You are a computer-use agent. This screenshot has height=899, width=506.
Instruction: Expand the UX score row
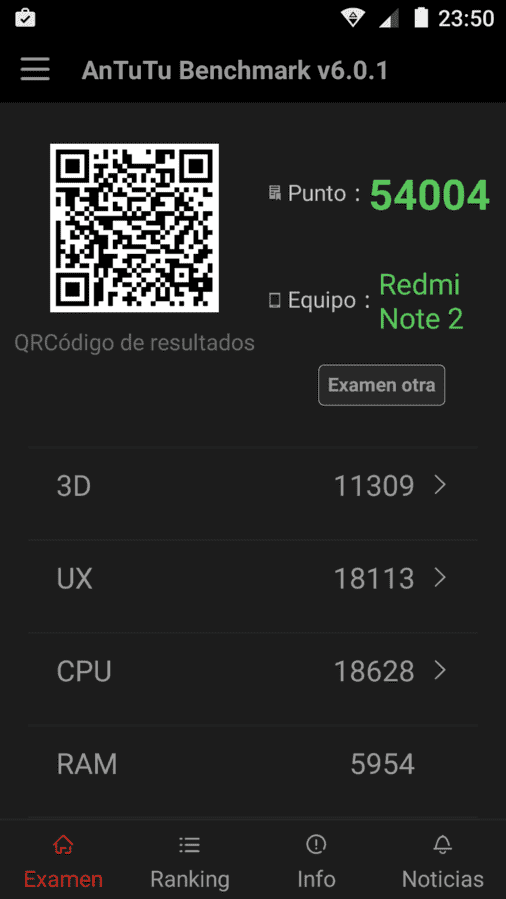click(253, 579)
